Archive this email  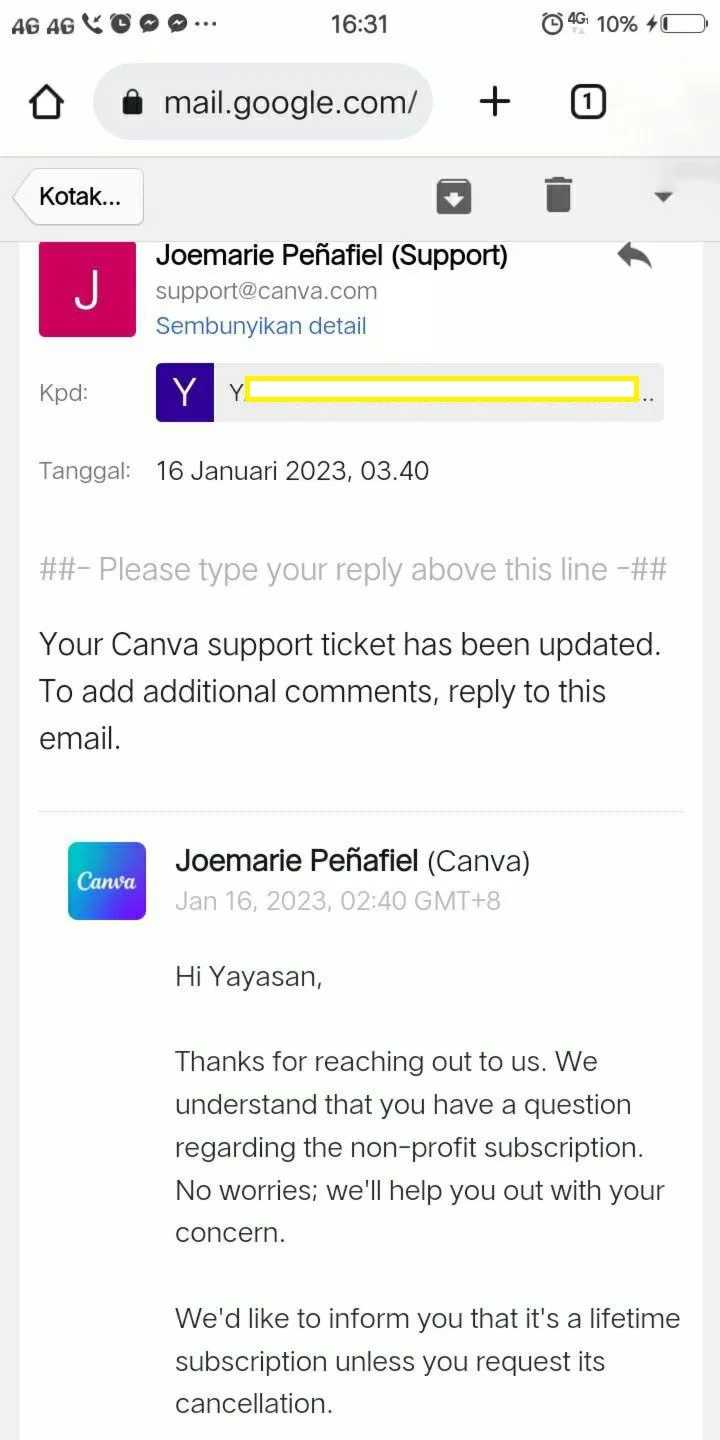(x=454, y=195)
